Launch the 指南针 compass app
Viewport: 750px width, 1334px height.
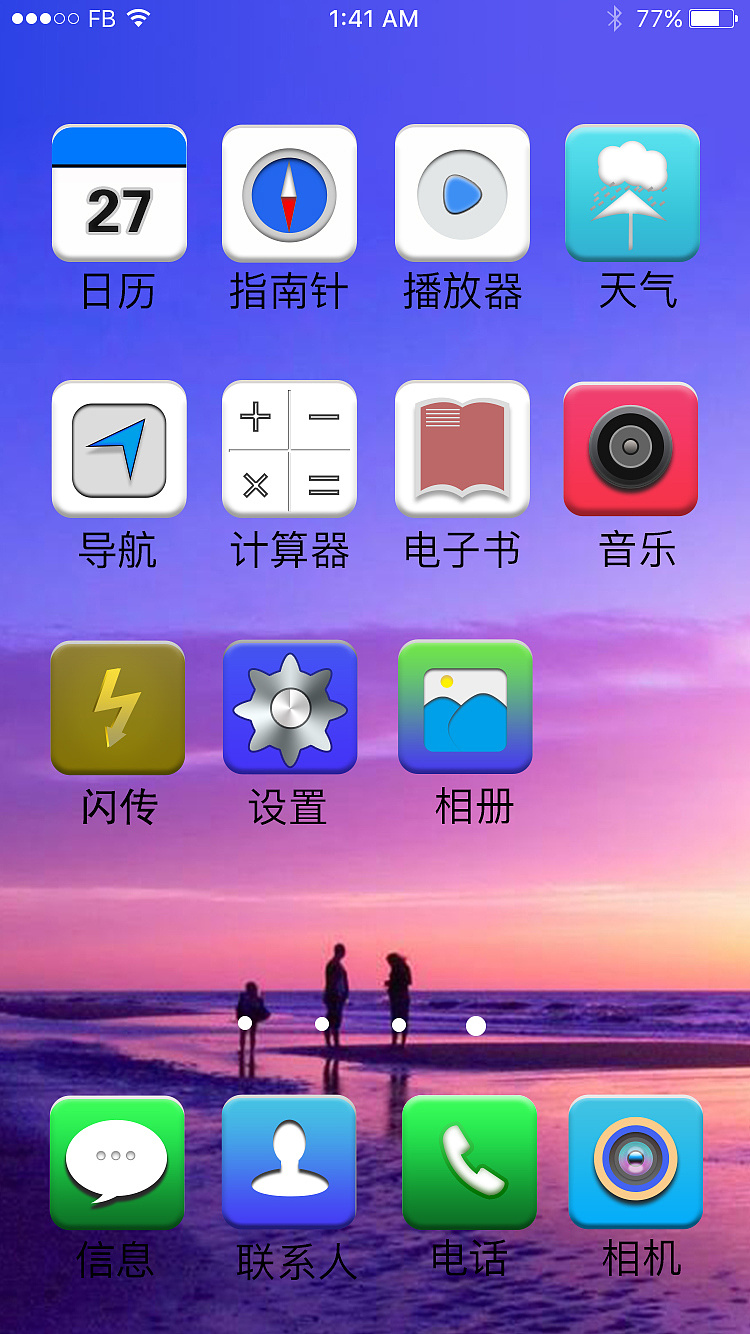point(289,193)
